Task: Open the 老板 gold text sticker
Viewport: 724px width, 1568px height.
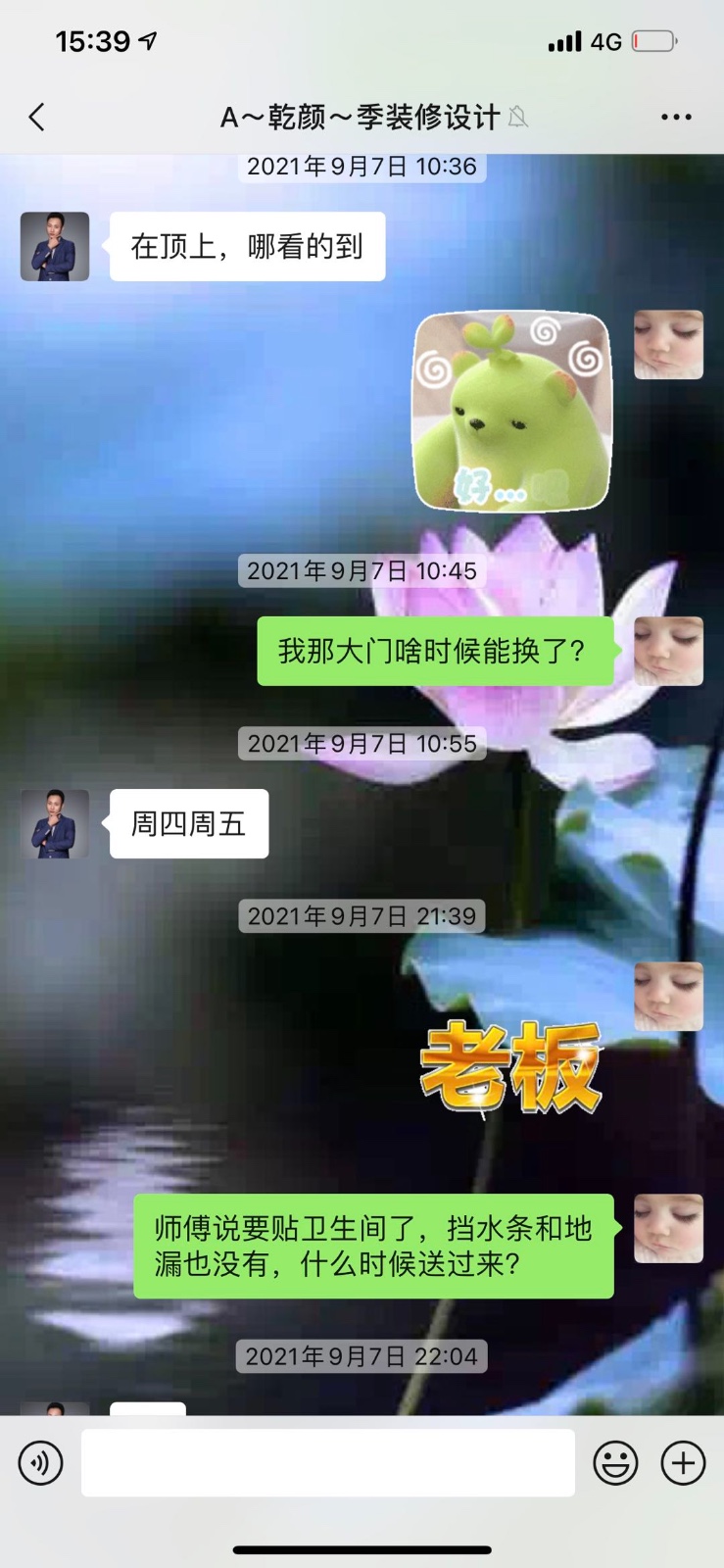Action: (510, 1067)
